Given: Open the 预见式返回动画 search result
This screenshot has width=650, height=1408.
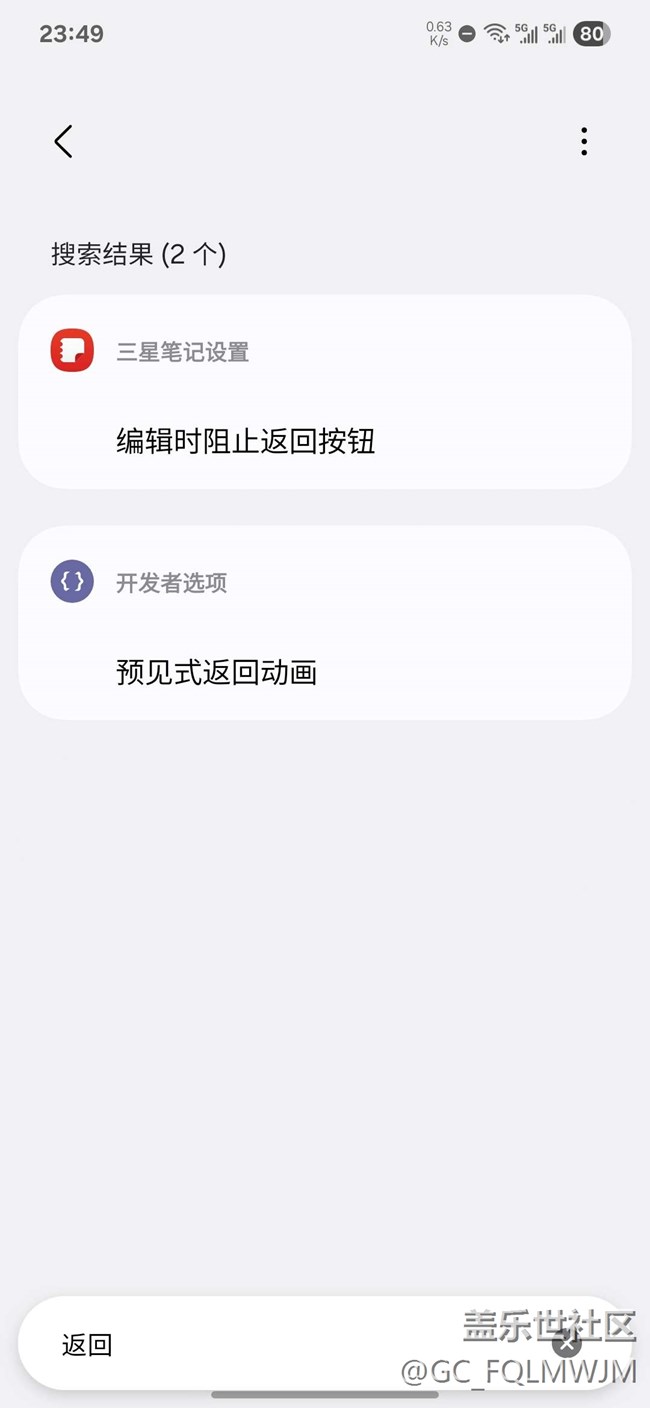Looking at the screenshot, I should point(216,672).
